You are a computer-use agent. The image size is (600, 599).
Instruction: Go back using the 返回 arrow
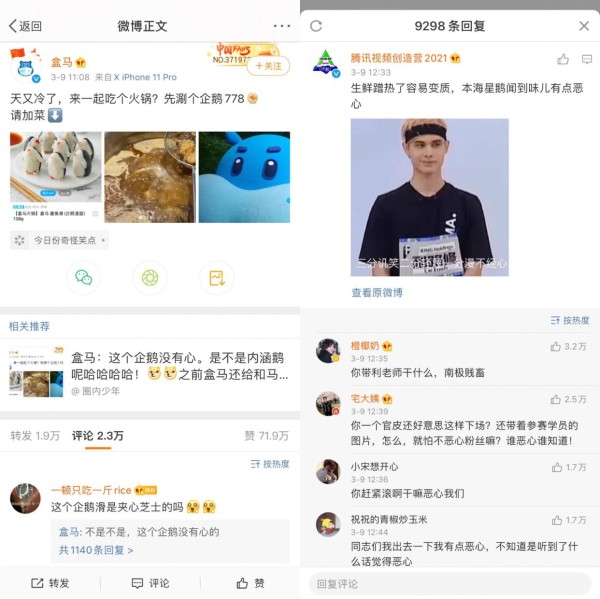(x=24, y=26)
